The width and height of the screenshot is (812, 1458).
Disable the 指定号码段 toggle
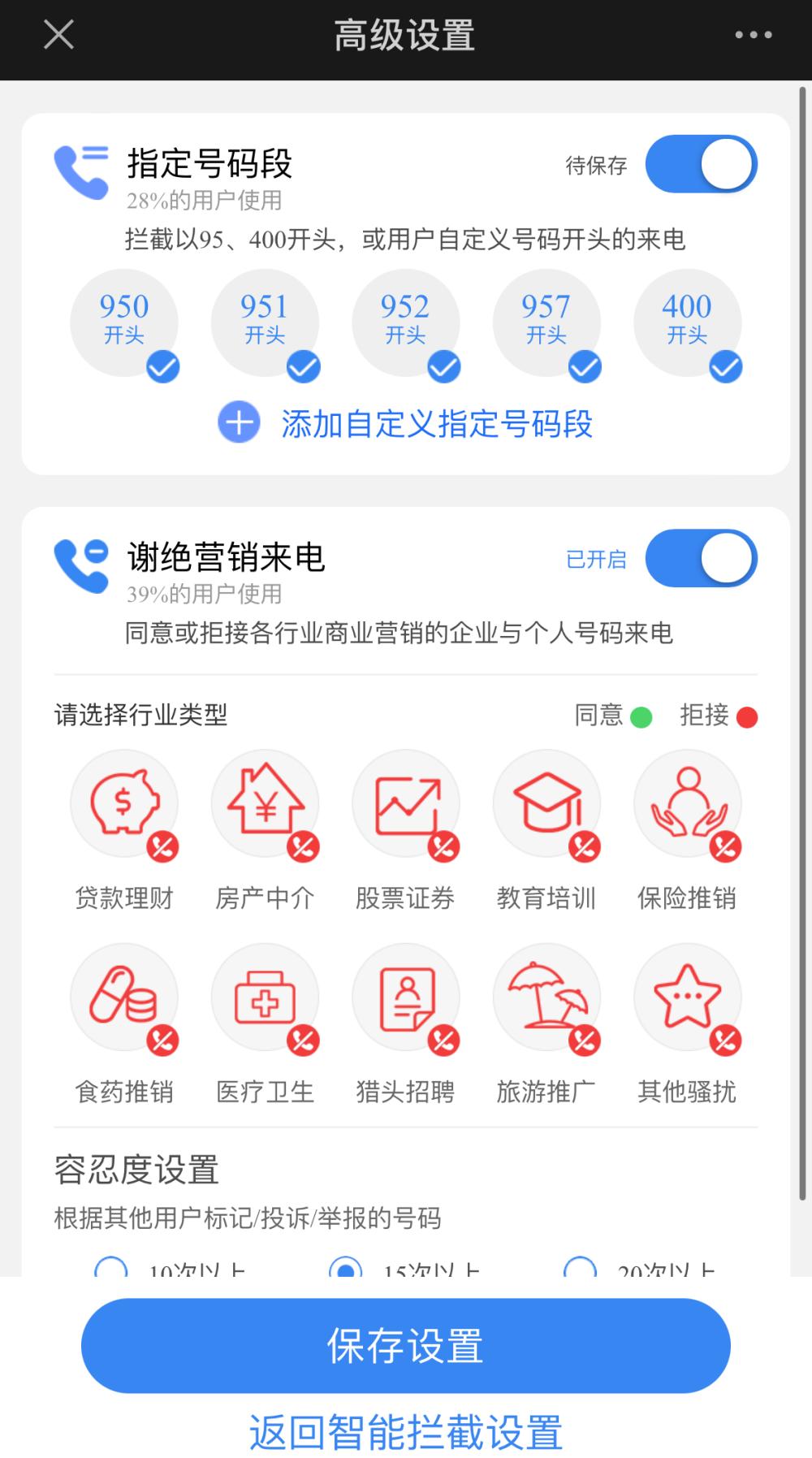coord(702,163)
